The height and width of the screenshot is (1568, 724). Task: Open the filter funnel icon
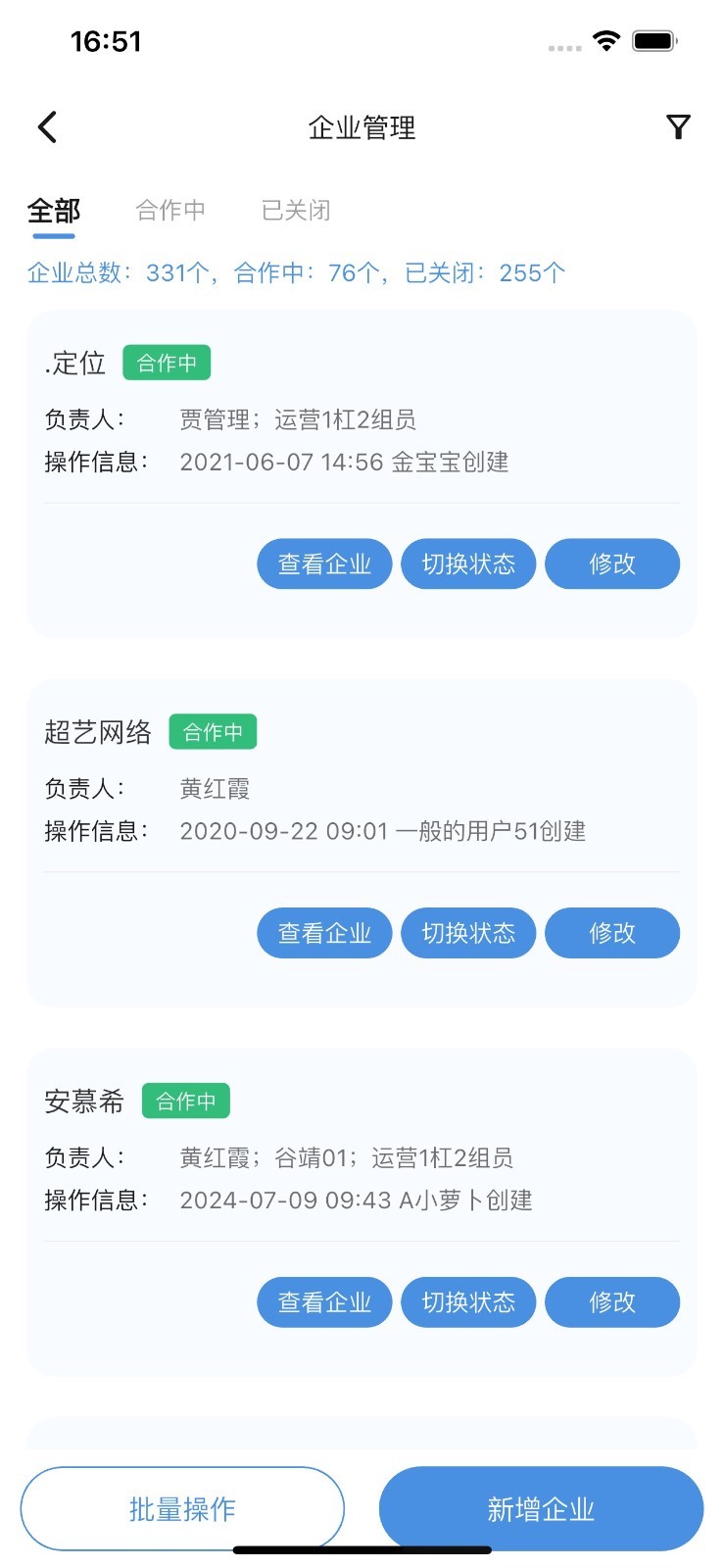678,127
